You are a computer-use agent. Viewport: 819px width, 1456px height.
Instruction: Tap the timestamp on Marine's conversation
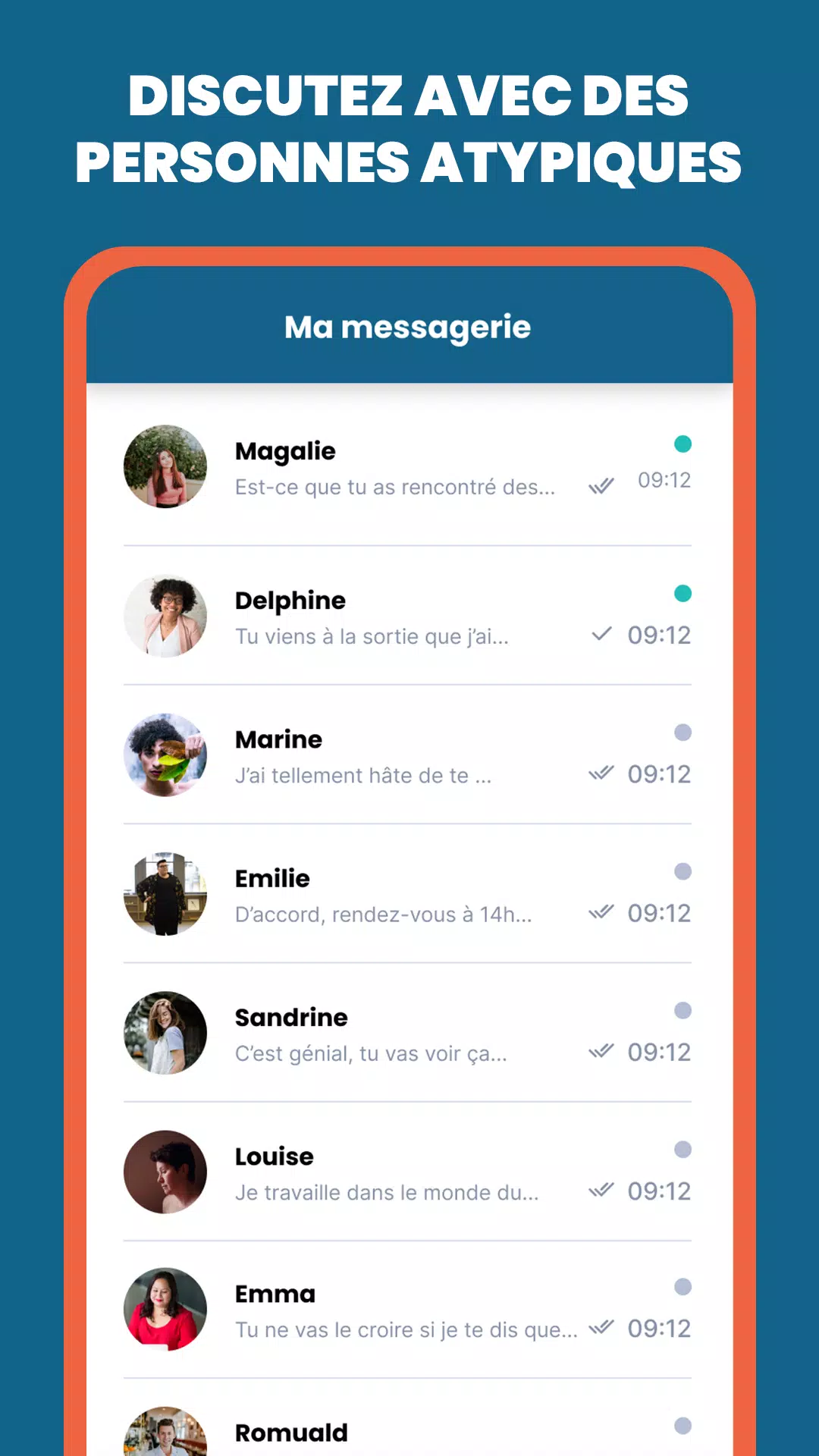(658, 774)
